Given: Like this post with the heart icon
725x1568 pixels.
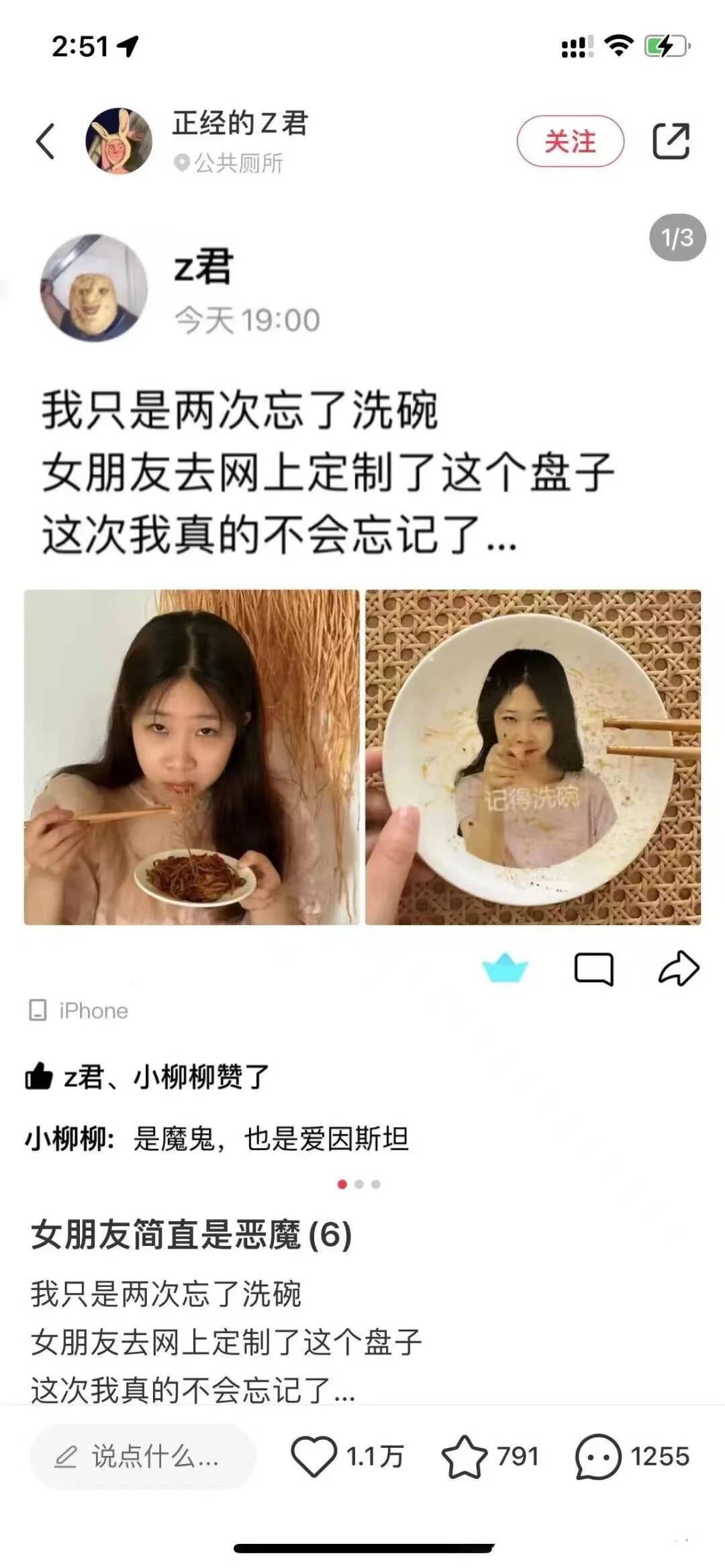Looking at the screenshot, I should [x=313, y=1457].
